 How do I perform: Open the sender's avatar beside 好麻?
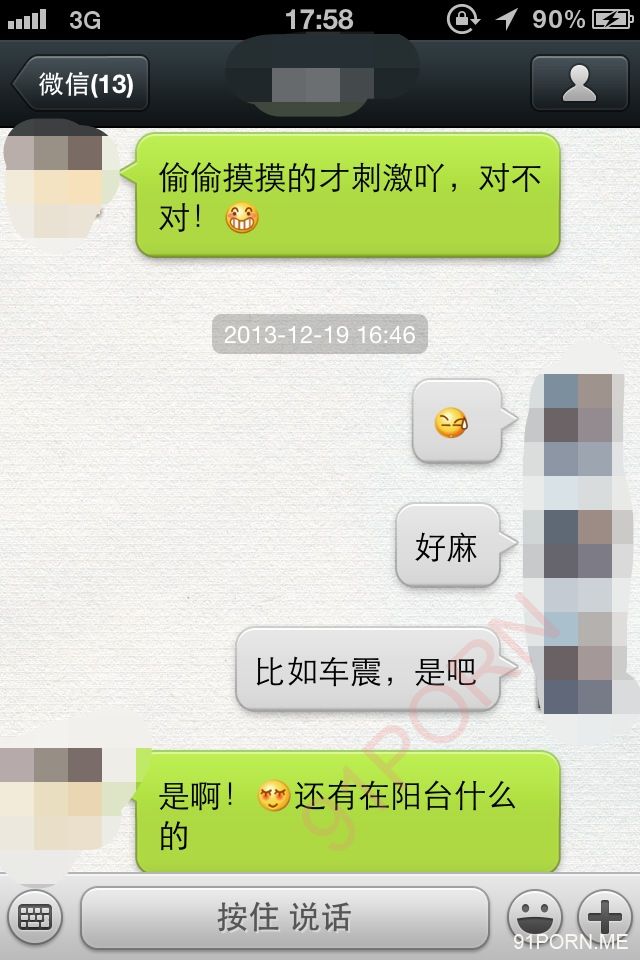[580, 545]
